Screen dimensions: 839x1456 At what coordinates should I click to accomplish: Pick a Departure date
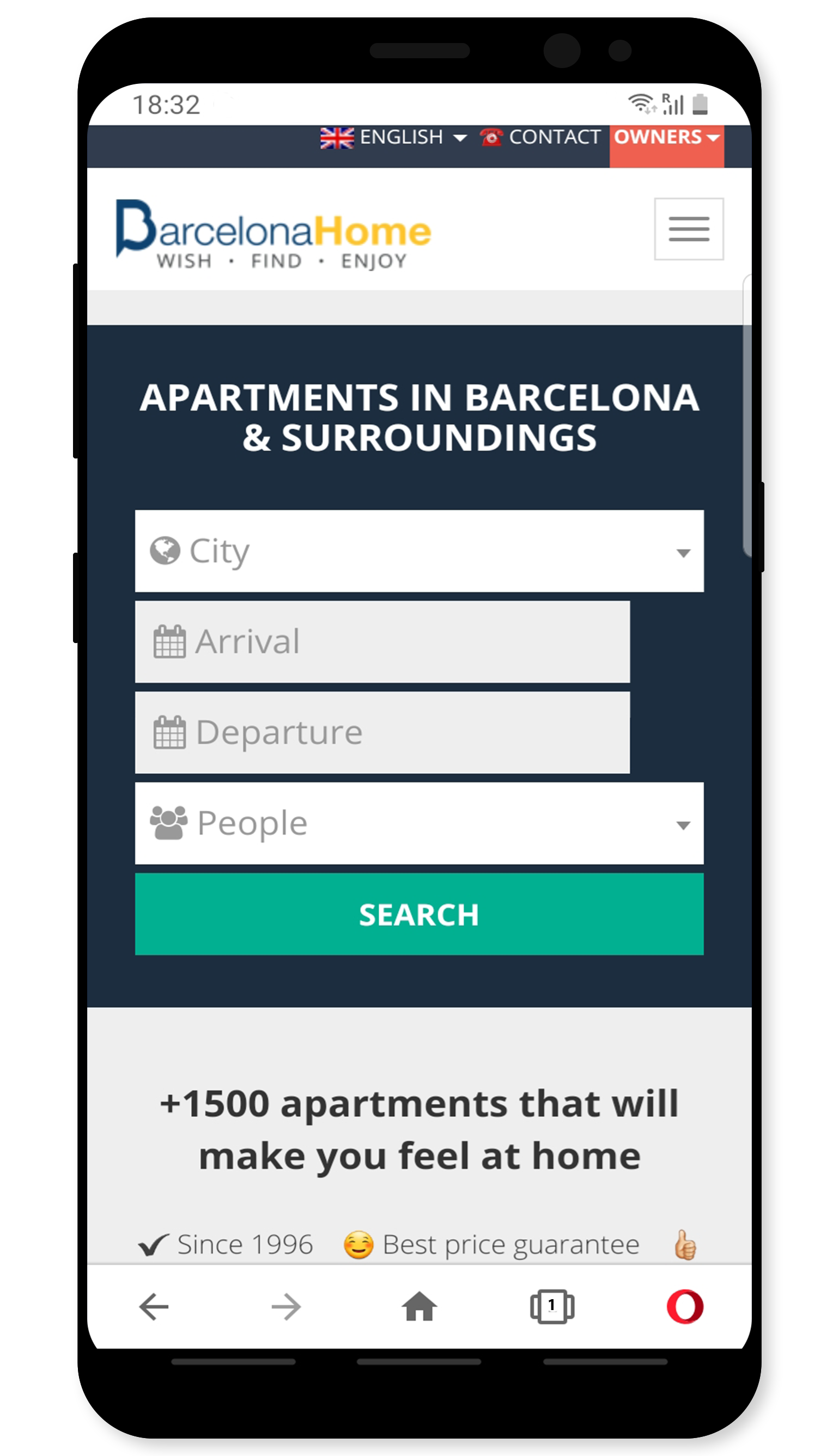tap(382, 732)
